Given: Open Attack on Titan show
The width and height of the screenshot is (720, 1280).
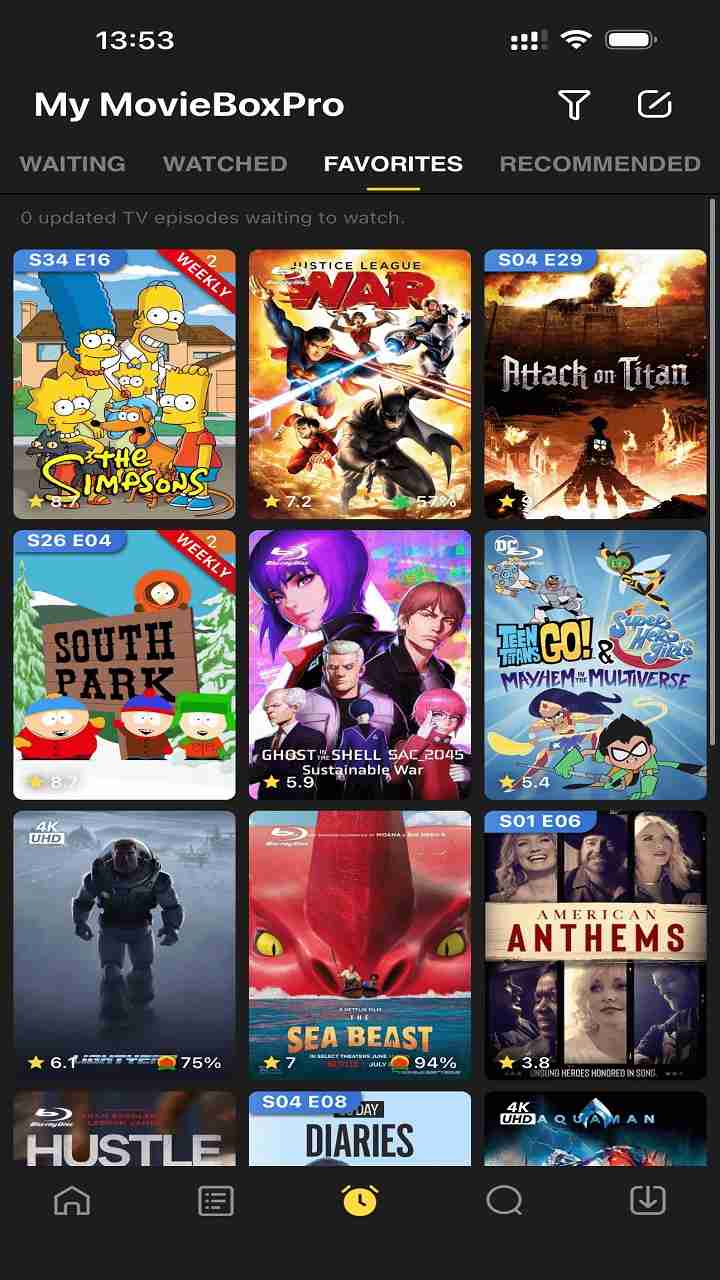Looking at the screenshot, I should click(x=595, y=385).
